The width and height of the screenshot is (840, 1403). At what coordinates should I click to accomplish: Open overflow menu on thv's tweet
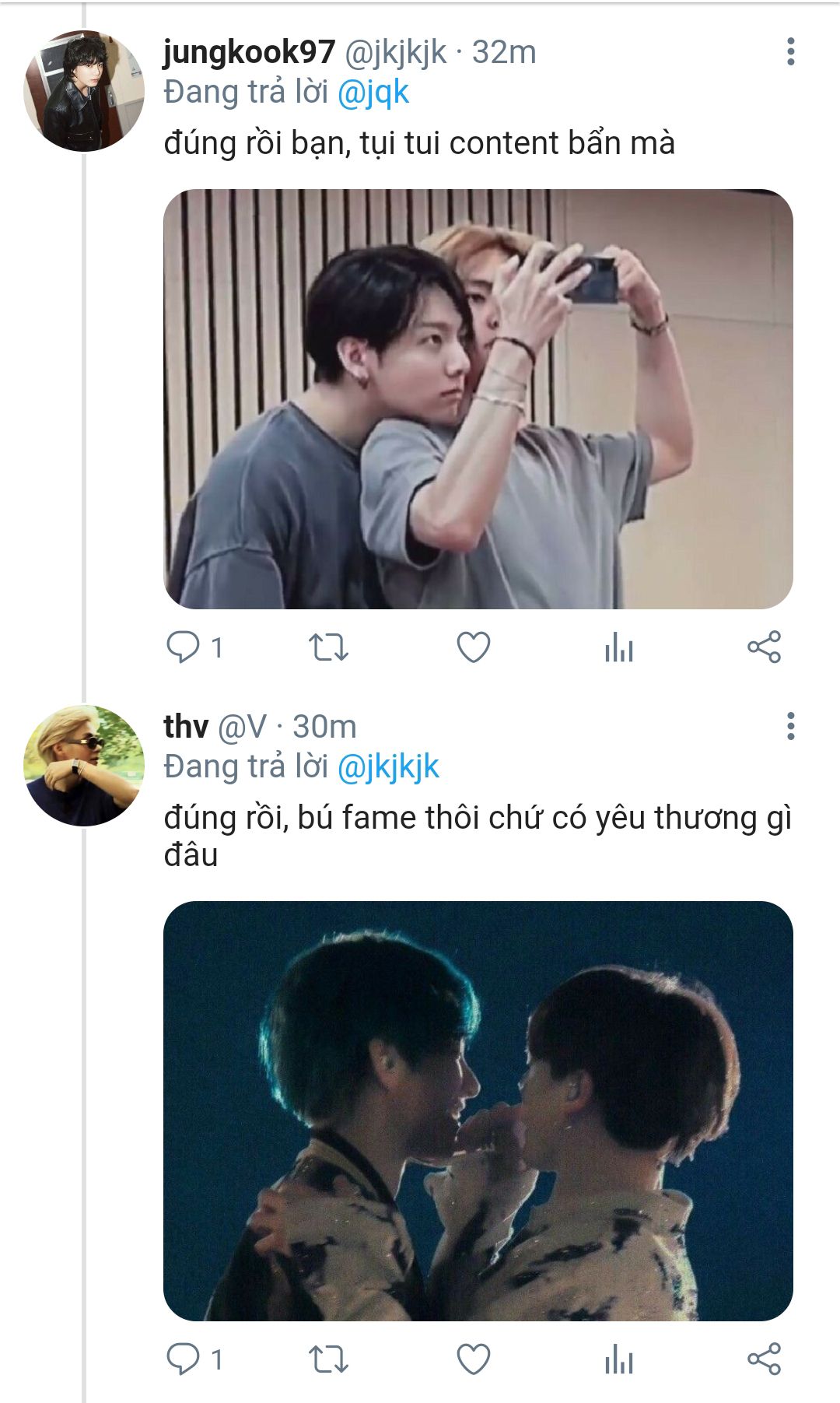(790, 726)
